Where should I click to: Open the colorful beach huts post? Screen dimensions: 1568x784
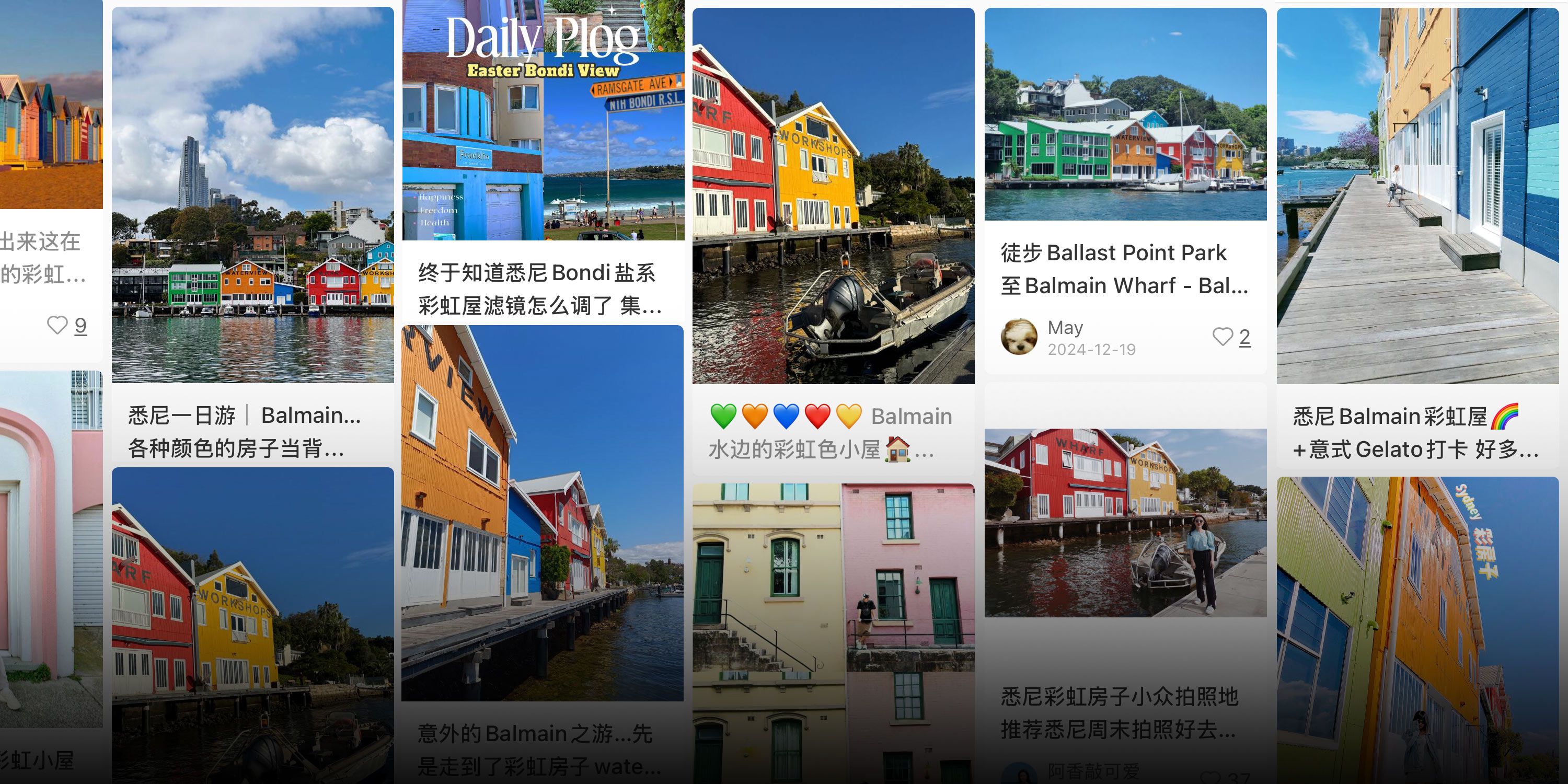coord(51,105)
